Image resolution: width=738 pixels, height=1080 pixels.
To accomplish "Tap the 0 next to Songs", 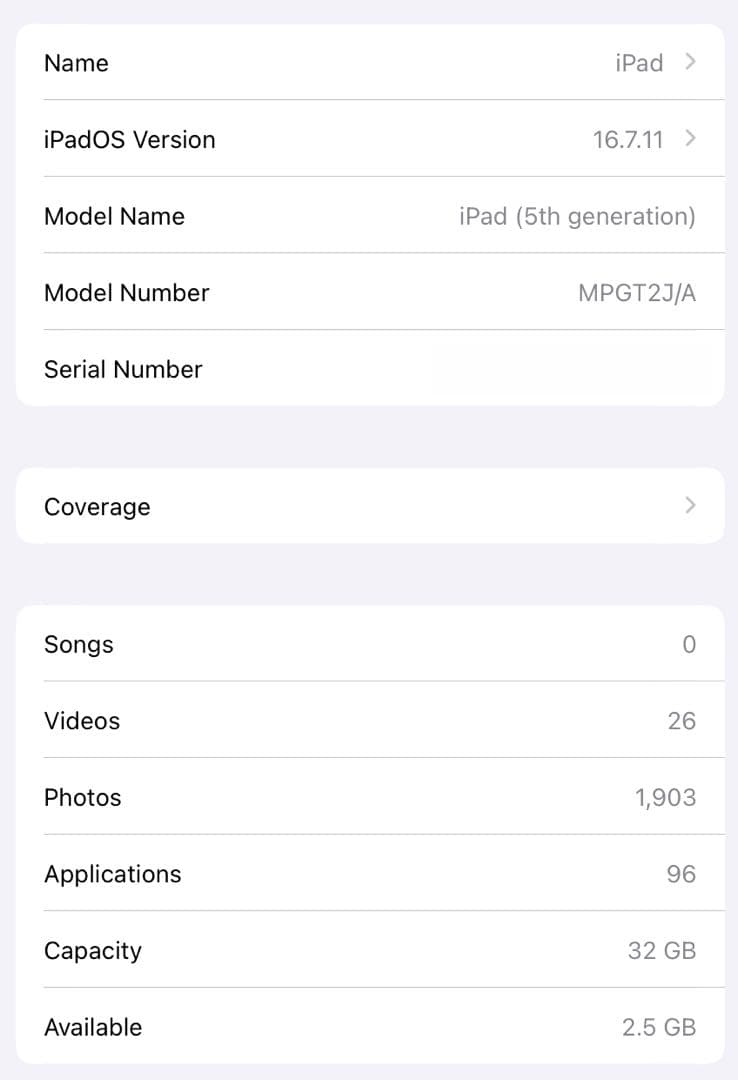I will [689, 644].
